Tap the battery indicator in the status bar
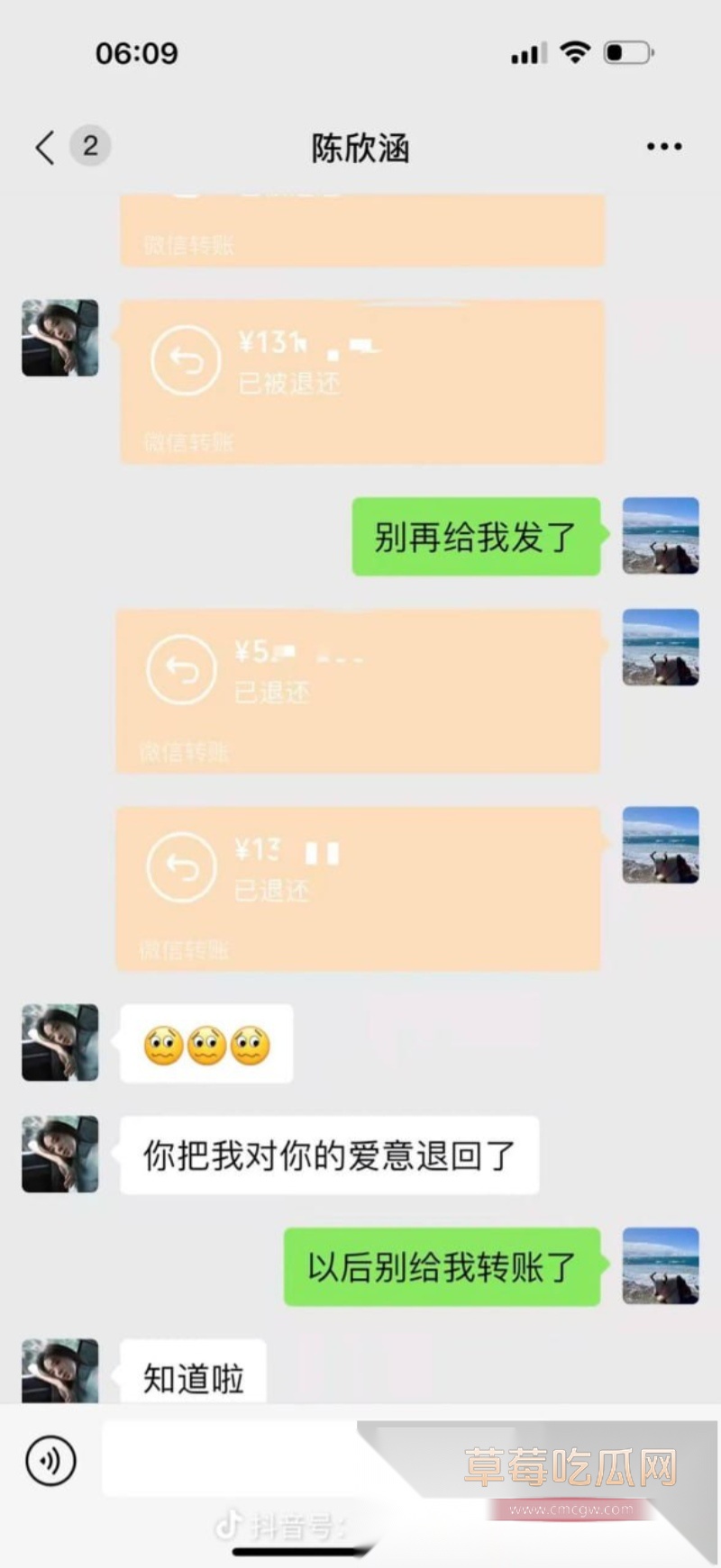 click(628, 53)
